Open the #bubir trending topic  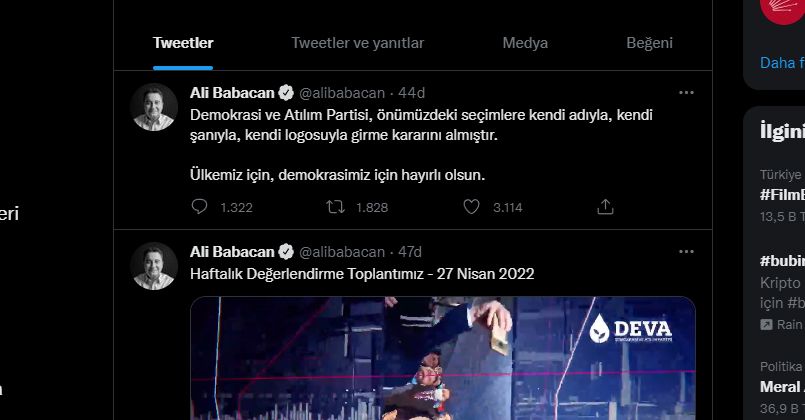point(782,261)
